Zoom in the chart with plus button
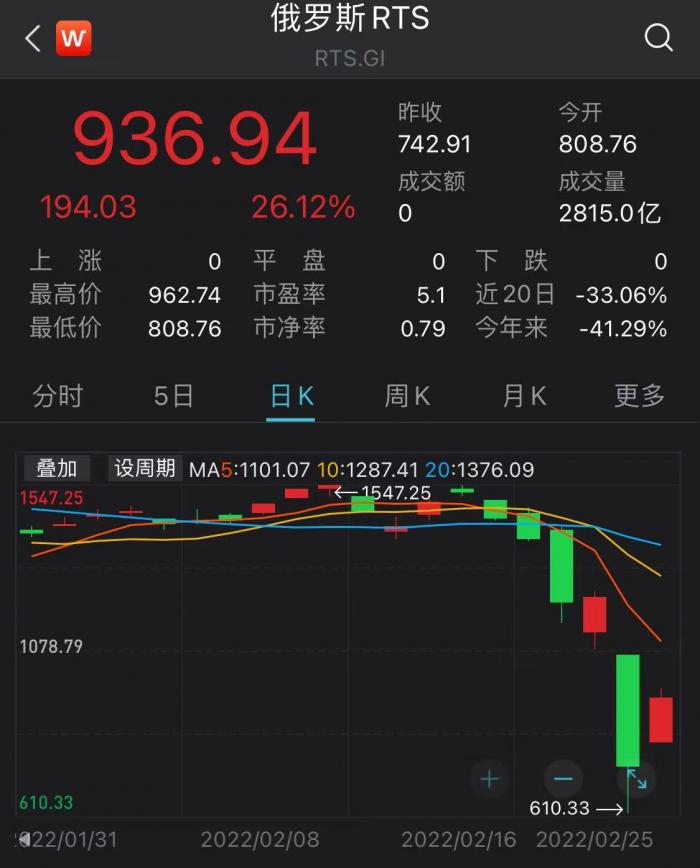This screenshot has width=700, height=868. click(490, 778)
